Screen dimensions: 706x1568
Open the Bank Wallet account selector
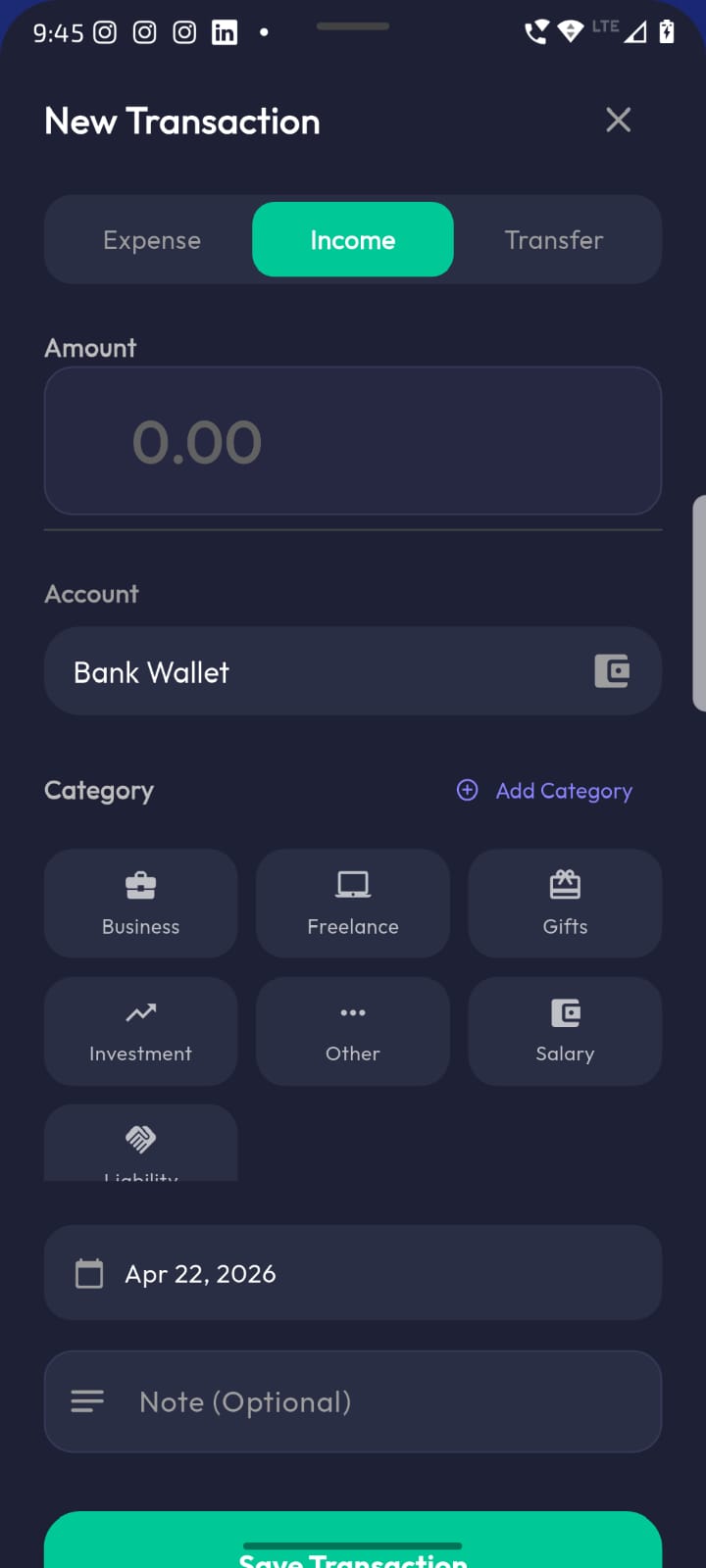353,671
